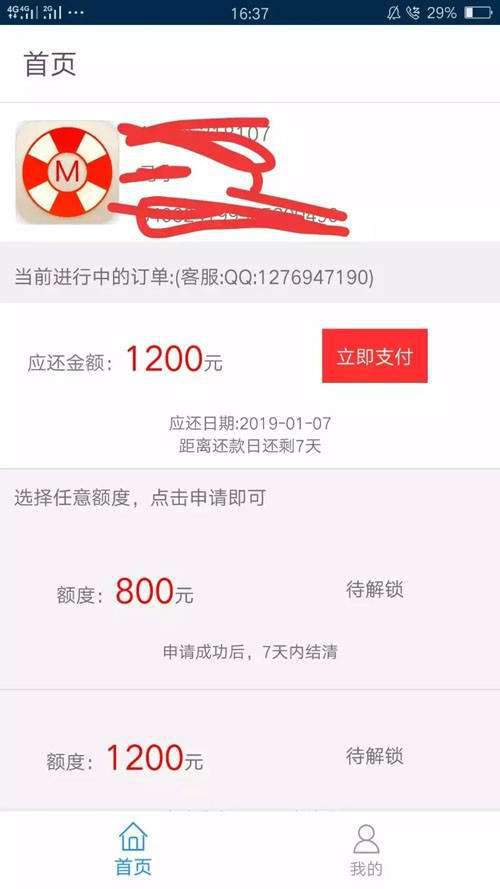
Task: Choose the 1200元 credit option
Action: [x=250, y=750]
